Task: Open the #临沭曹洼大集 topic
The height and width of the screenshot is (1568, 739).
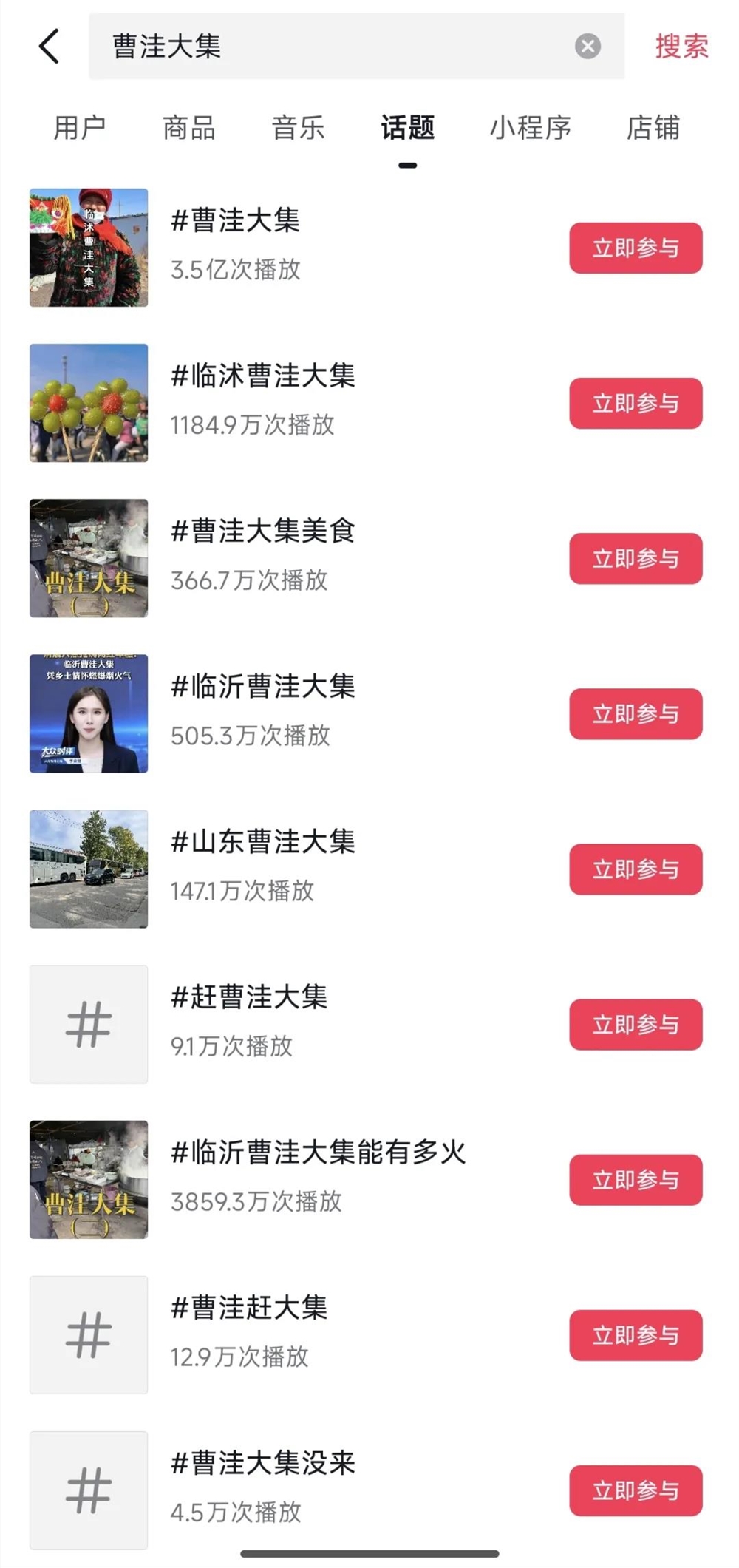Action: click(x=263, y=376)
